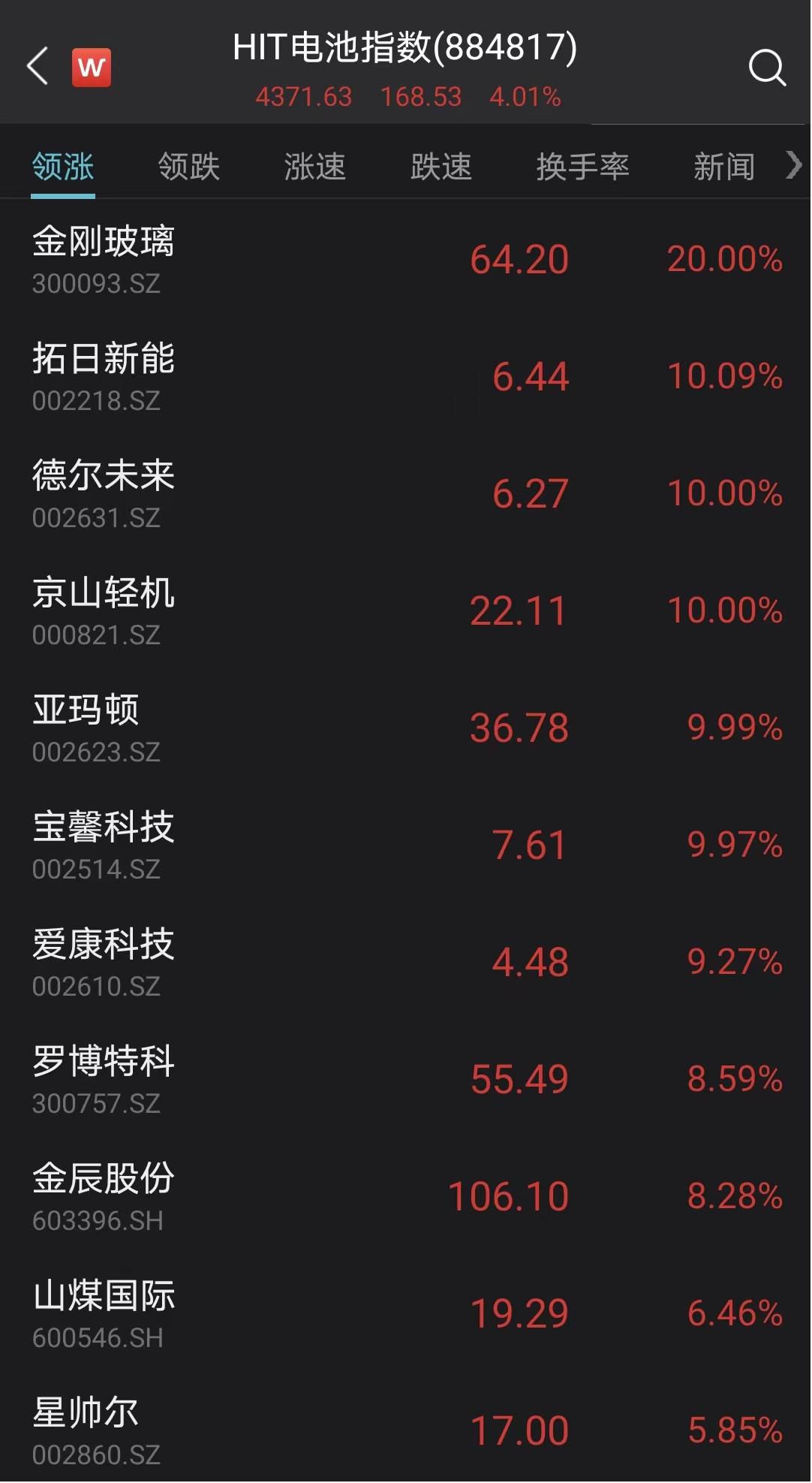Tap the red W icon
The height and width of the screenshot is (1483, 812).
pos(92,68)
